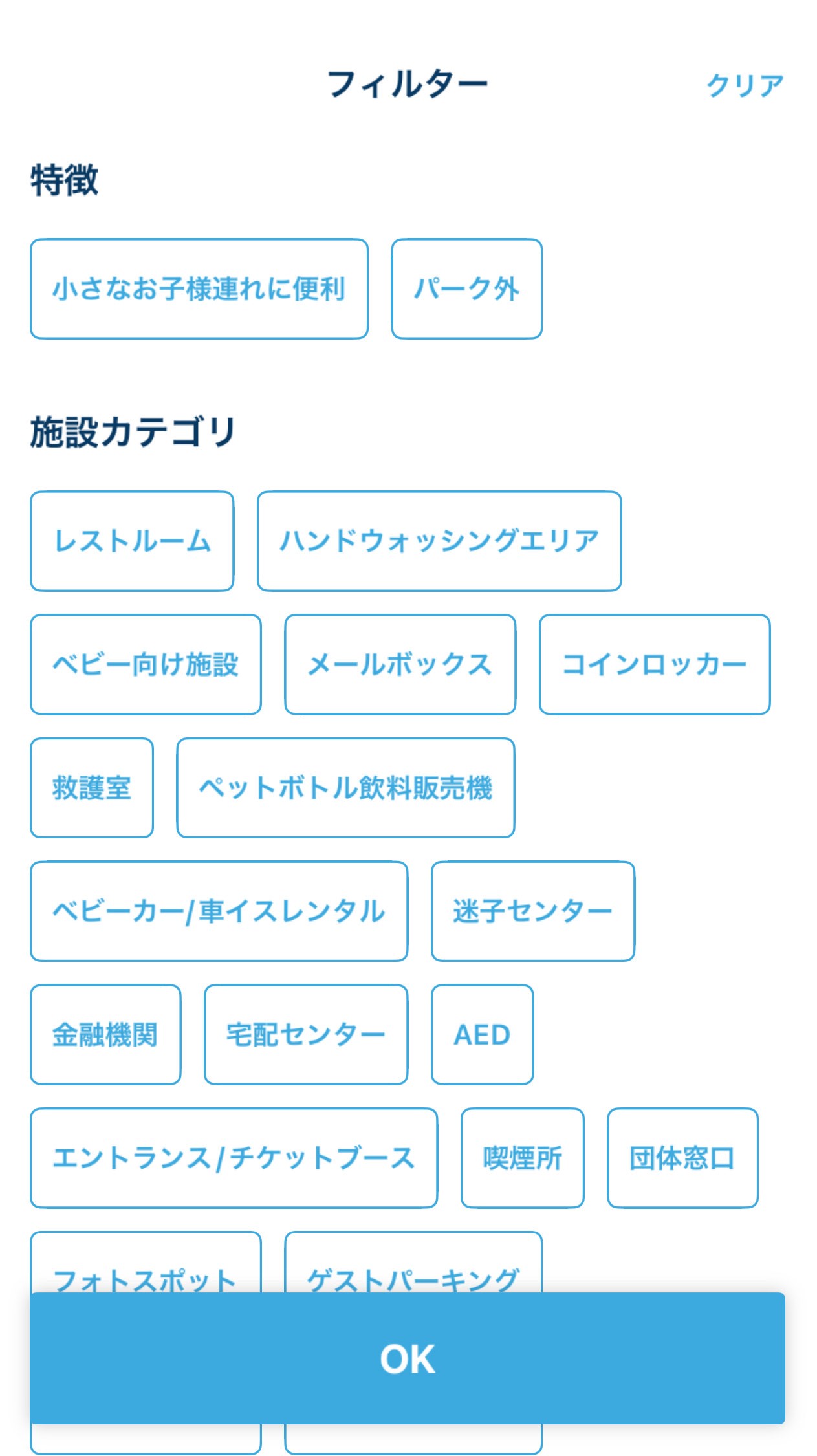Select the AED filter chip
Screen dimensions: 817x1456
(482, 1034)
